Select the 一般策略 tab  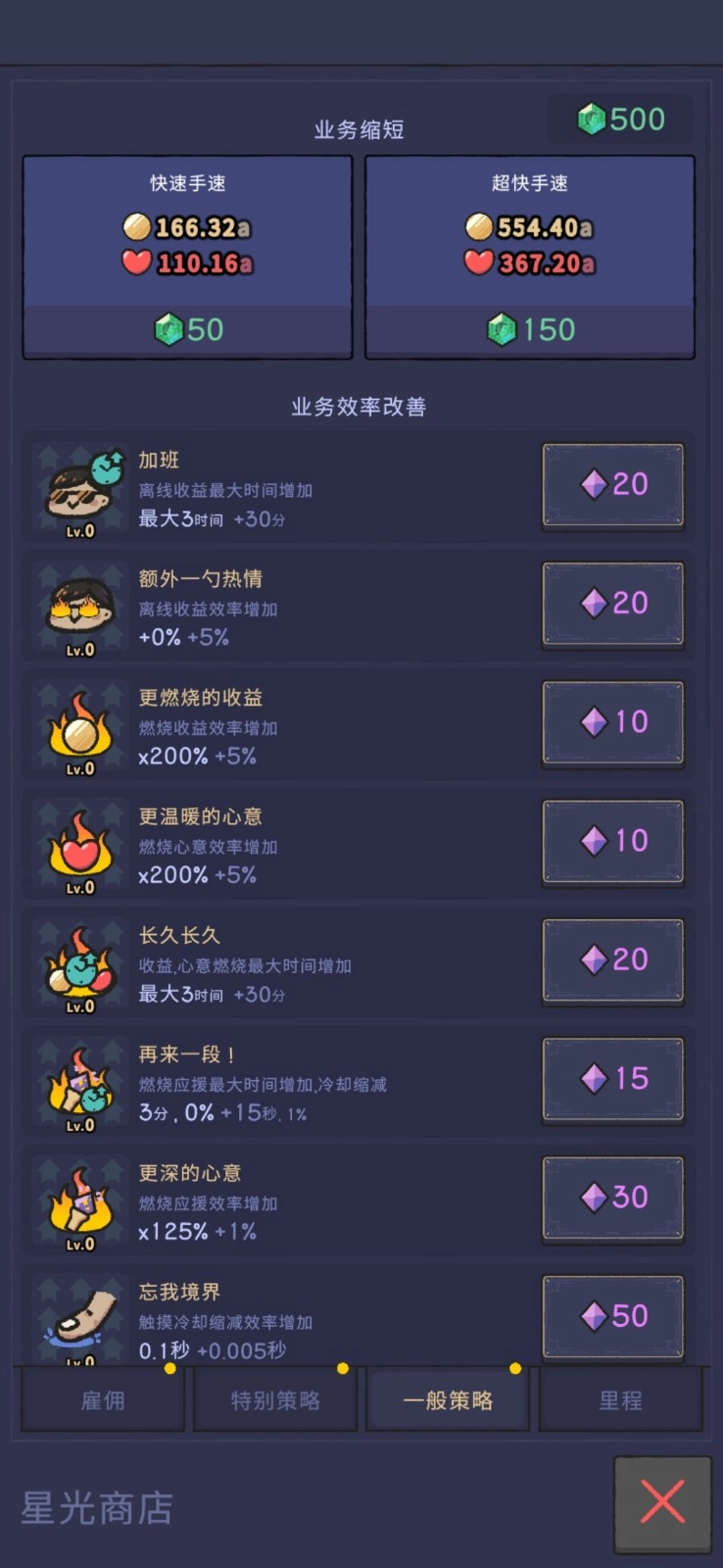(x=448, y=1400)
